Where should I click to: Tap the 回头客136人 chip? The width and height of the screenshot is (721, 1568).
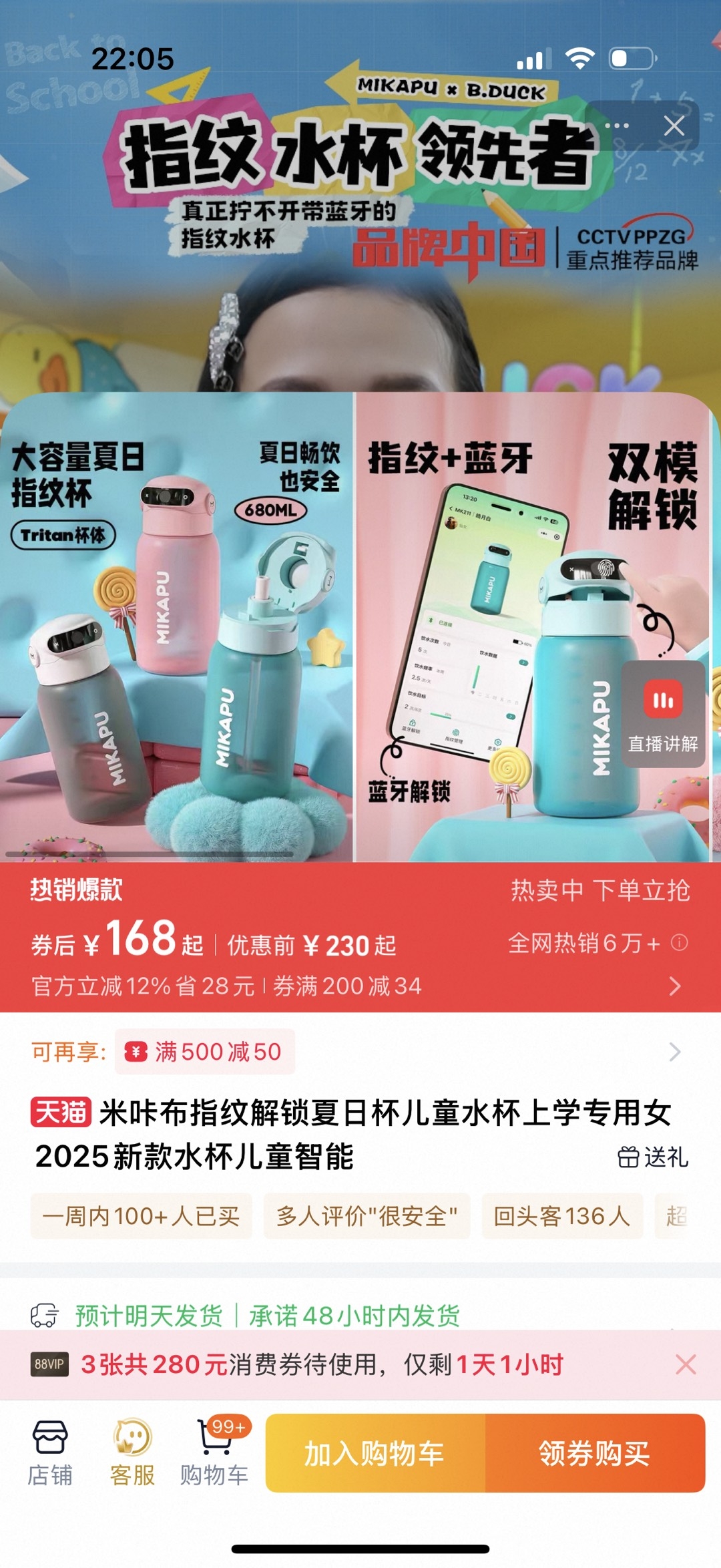point(562,1216)
